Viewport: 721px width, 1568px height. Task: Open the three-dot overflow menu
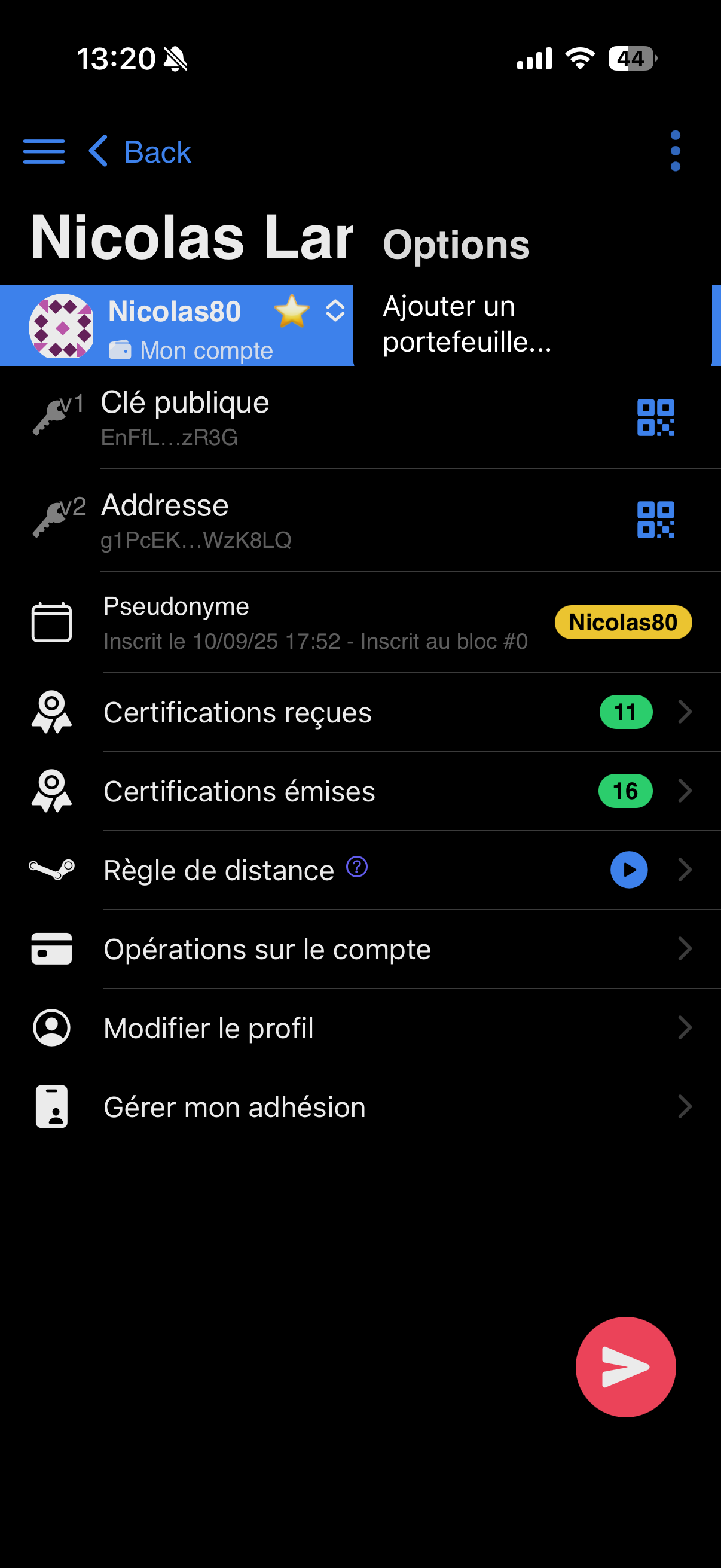(675, 151)
